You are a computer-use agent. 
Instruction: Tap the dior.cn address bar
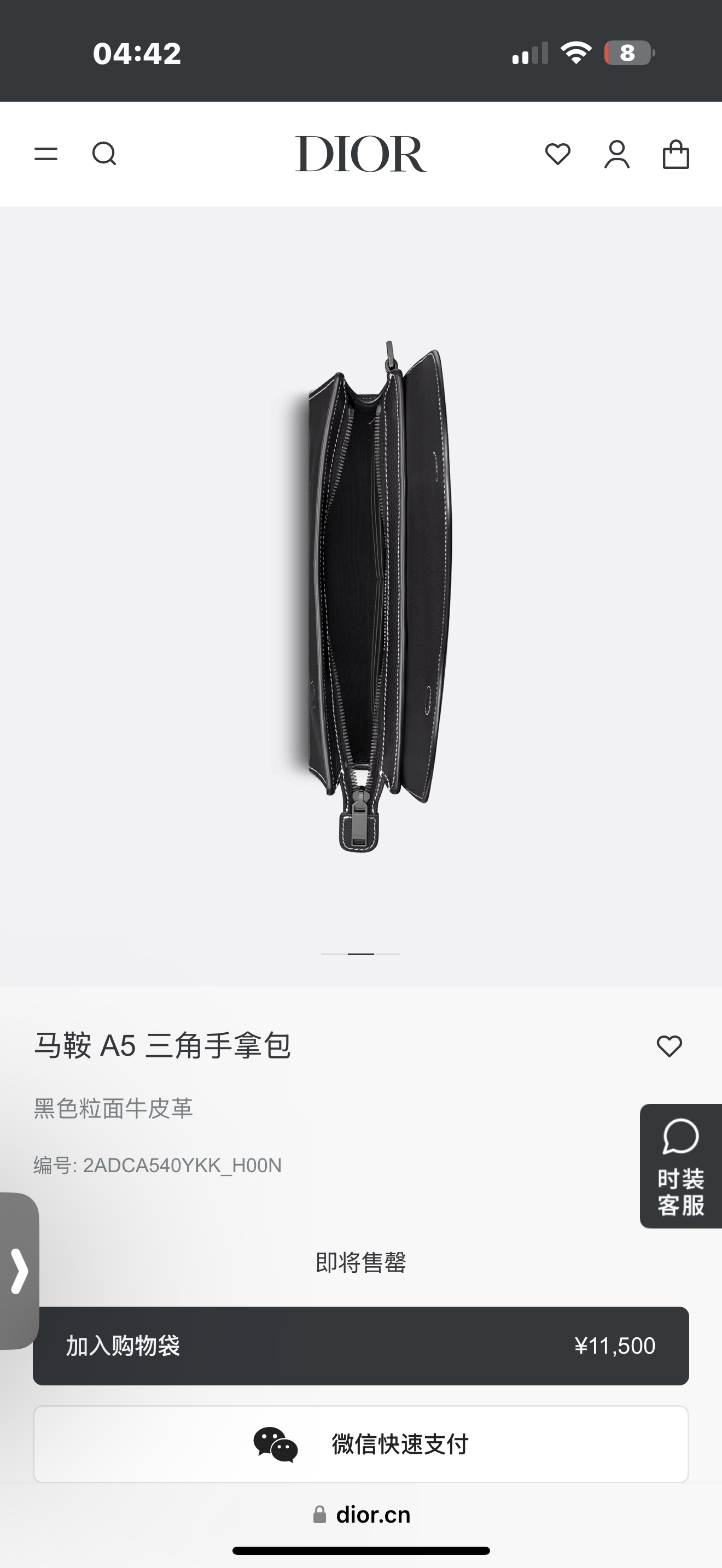[360, 1514]
